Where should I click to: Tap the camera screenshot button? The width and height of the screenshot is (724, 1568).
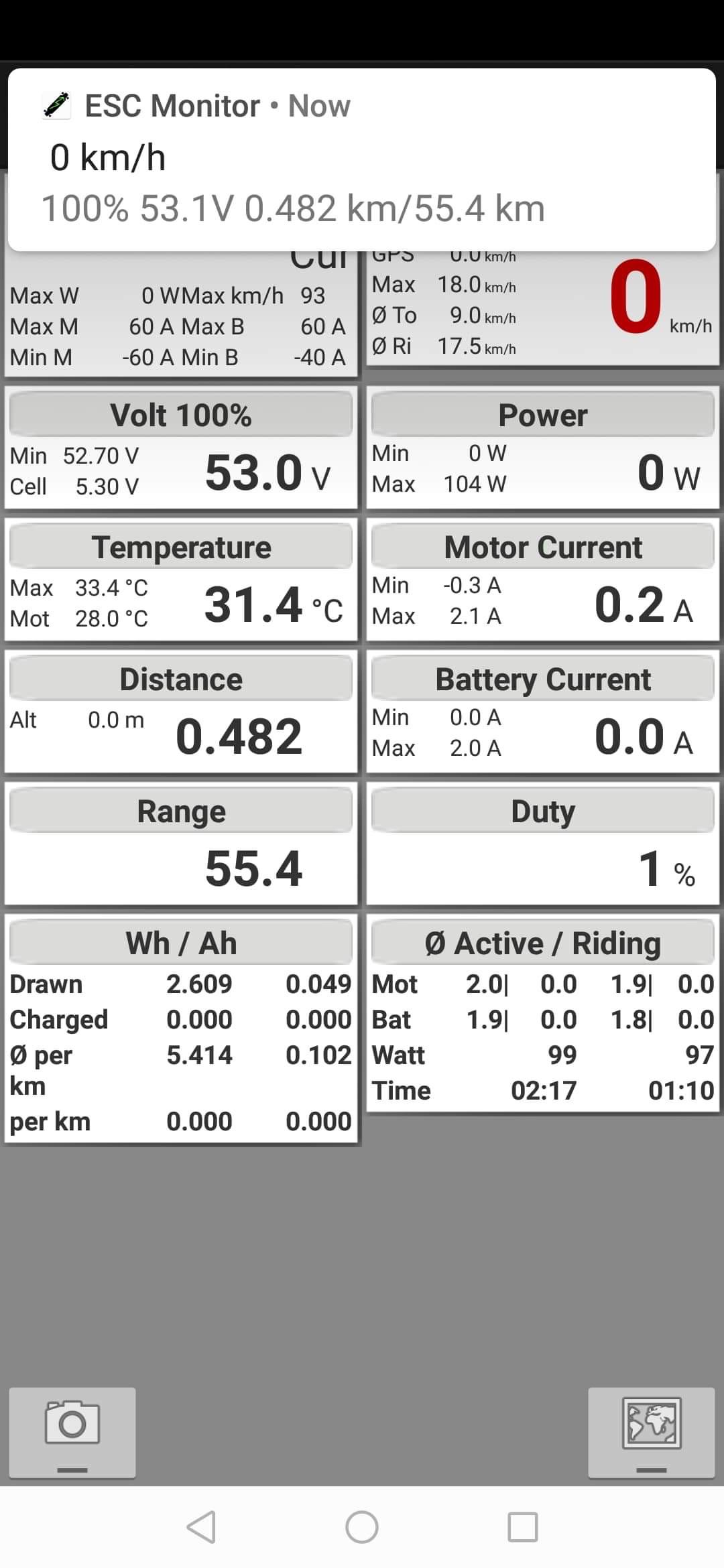tap(72, 1433)
